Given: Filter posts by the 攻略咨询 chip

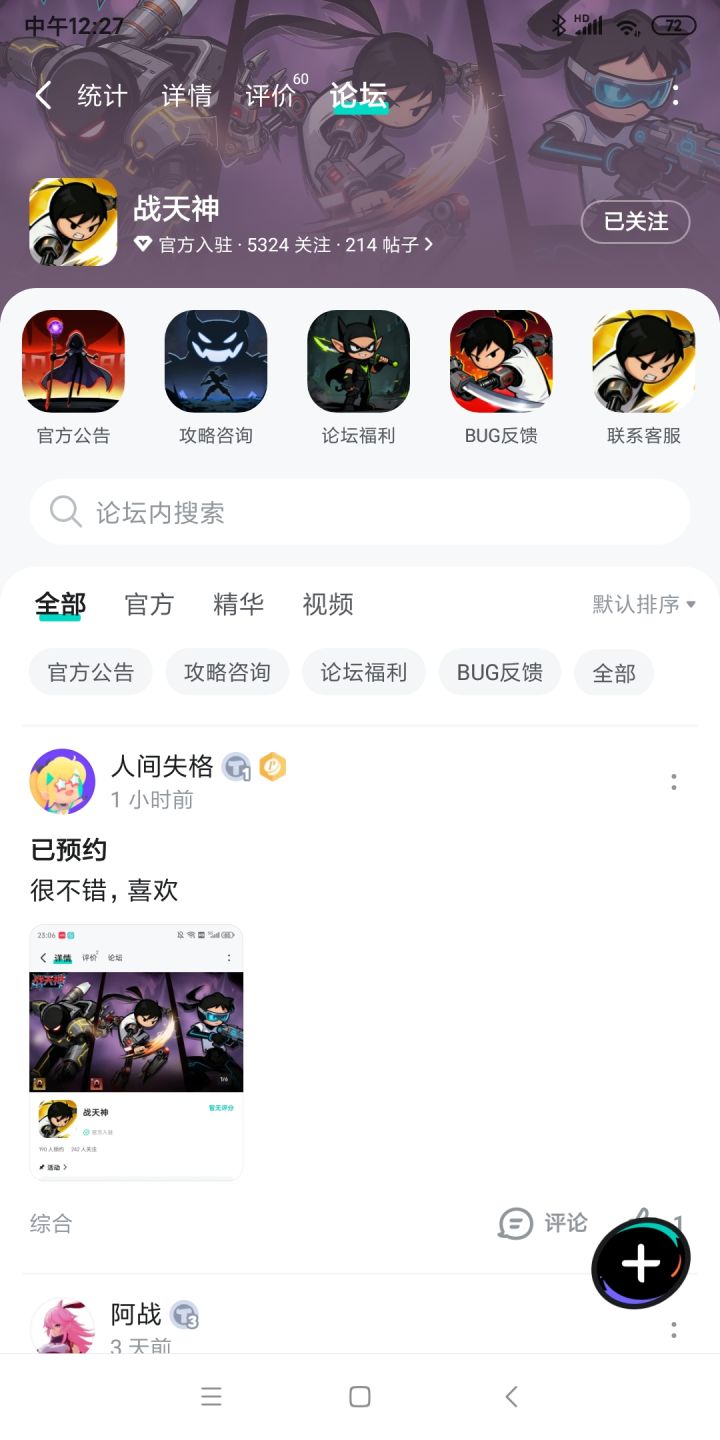Looking at the screenshot, I should 227,672.
